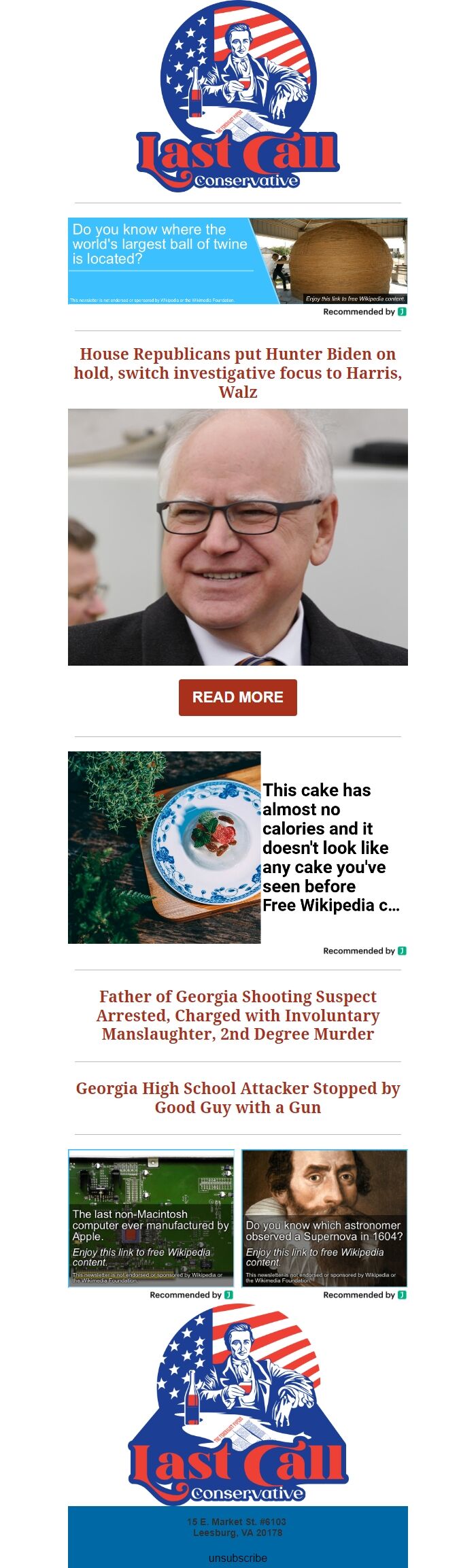This screenshot has height=1568, width=476.
Task: Open the 1604 Supernova astronomer card
Action: 324,1217
